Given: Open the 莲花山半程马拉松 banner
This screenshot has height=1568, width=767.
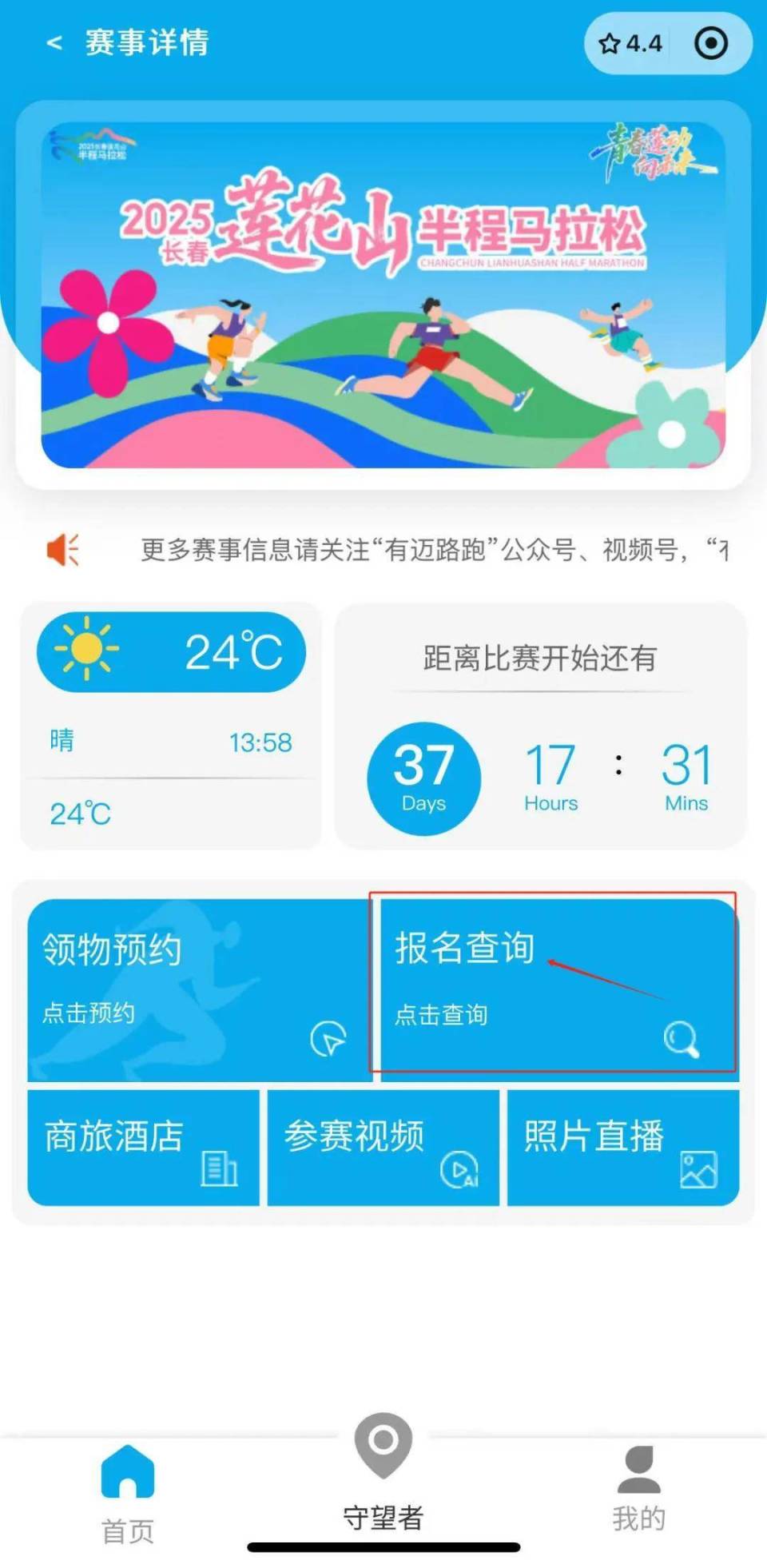Looking at the screenshot, I should (383, 294).
